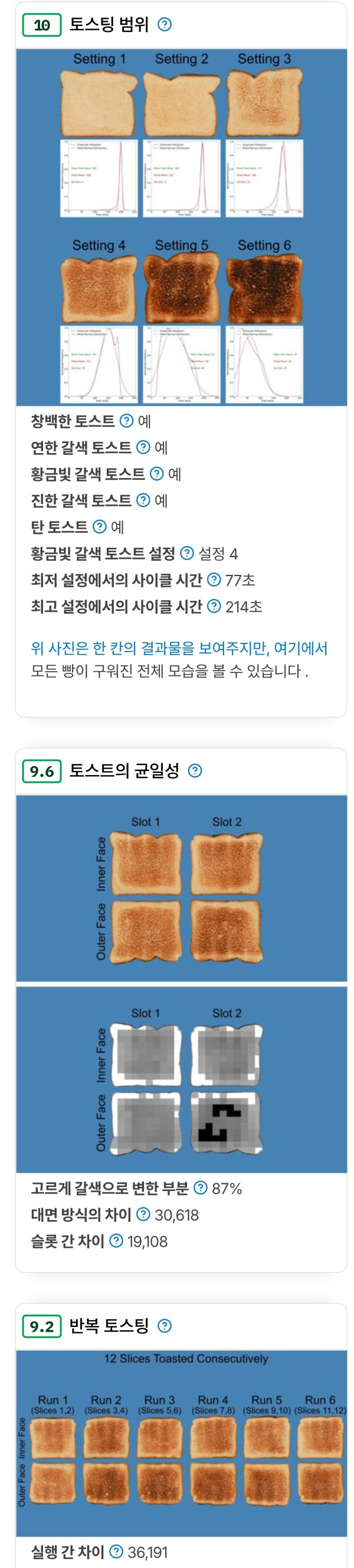
Task: Open the help icon beside 토스트의 균일성
Action: coord(195,770)
